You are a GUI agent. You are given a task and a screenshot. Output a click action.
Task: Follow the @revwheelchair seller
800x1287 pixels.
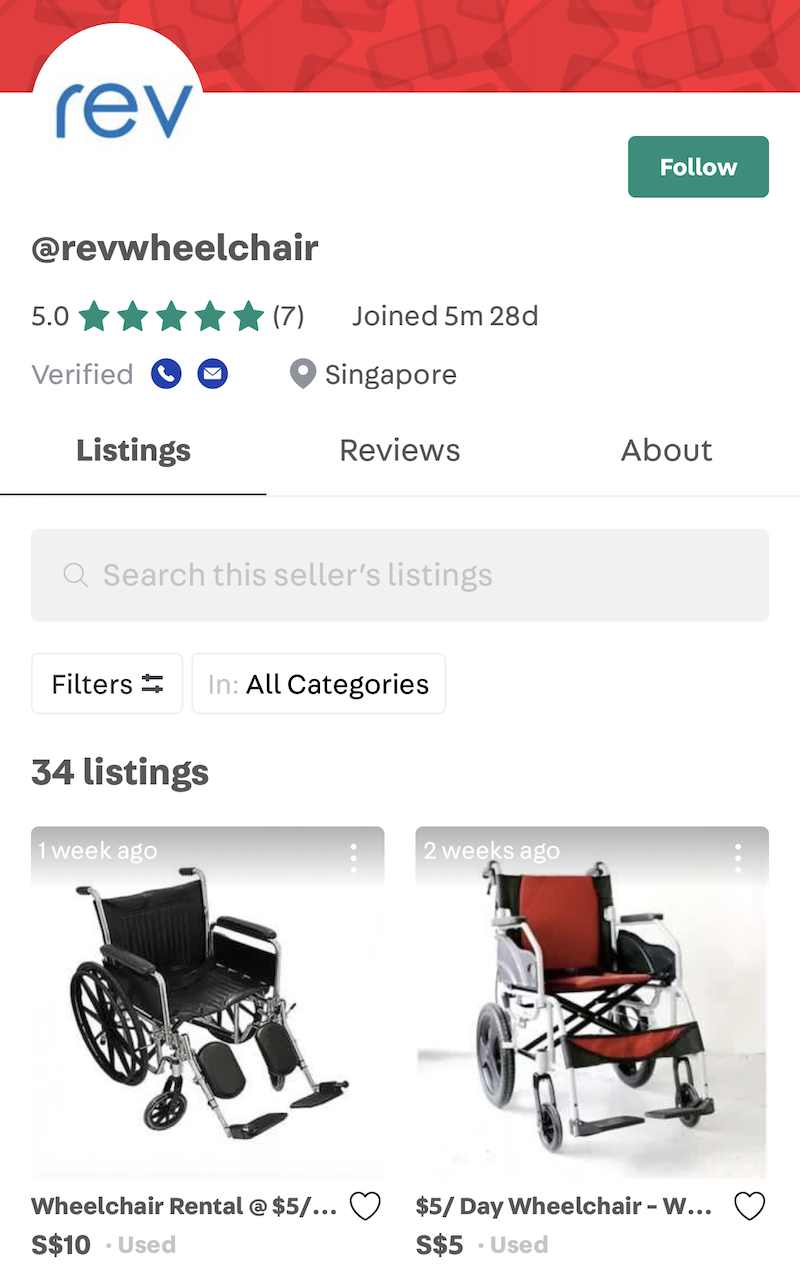pos(698,167)
